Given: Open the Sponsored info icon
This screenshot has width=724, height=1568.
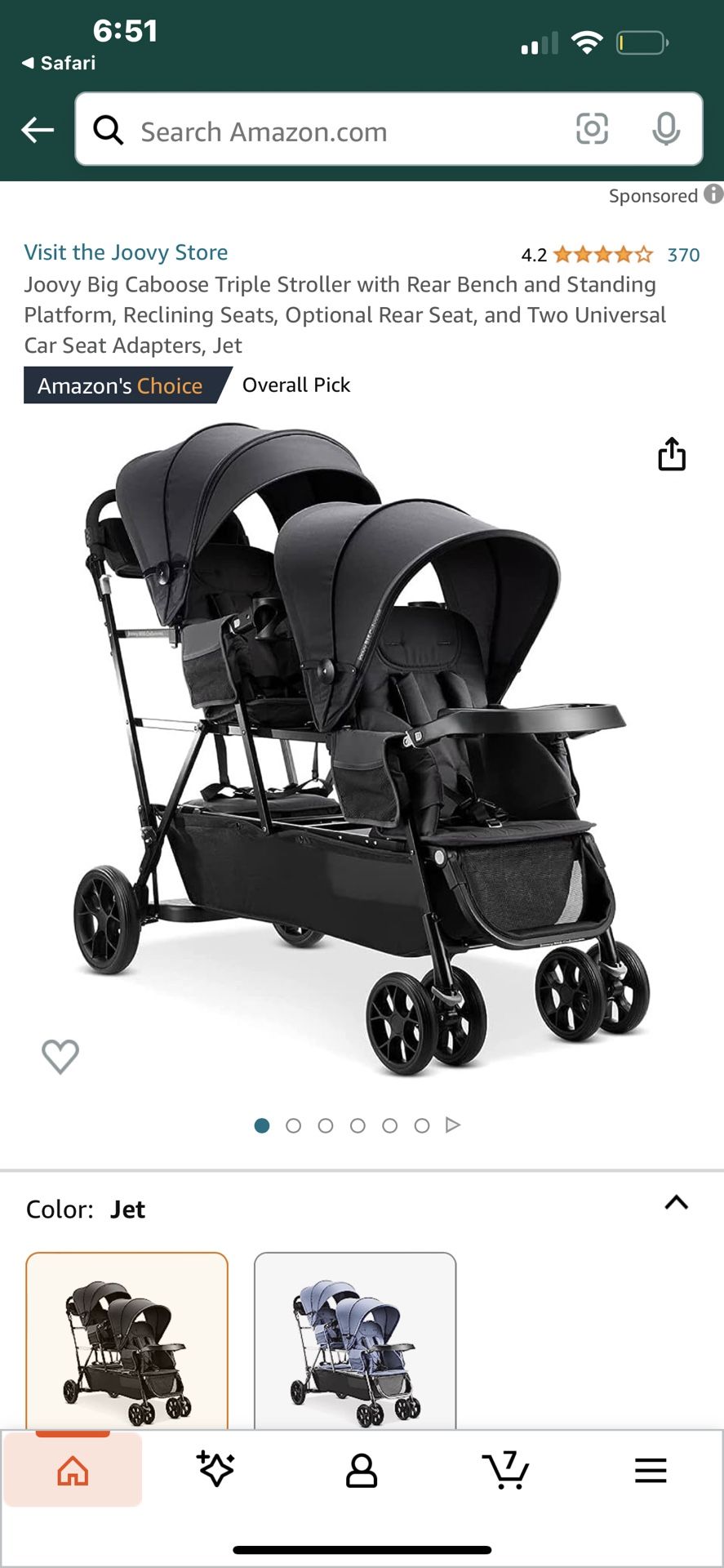Looking at the screenshot, I should click(713, 194).
